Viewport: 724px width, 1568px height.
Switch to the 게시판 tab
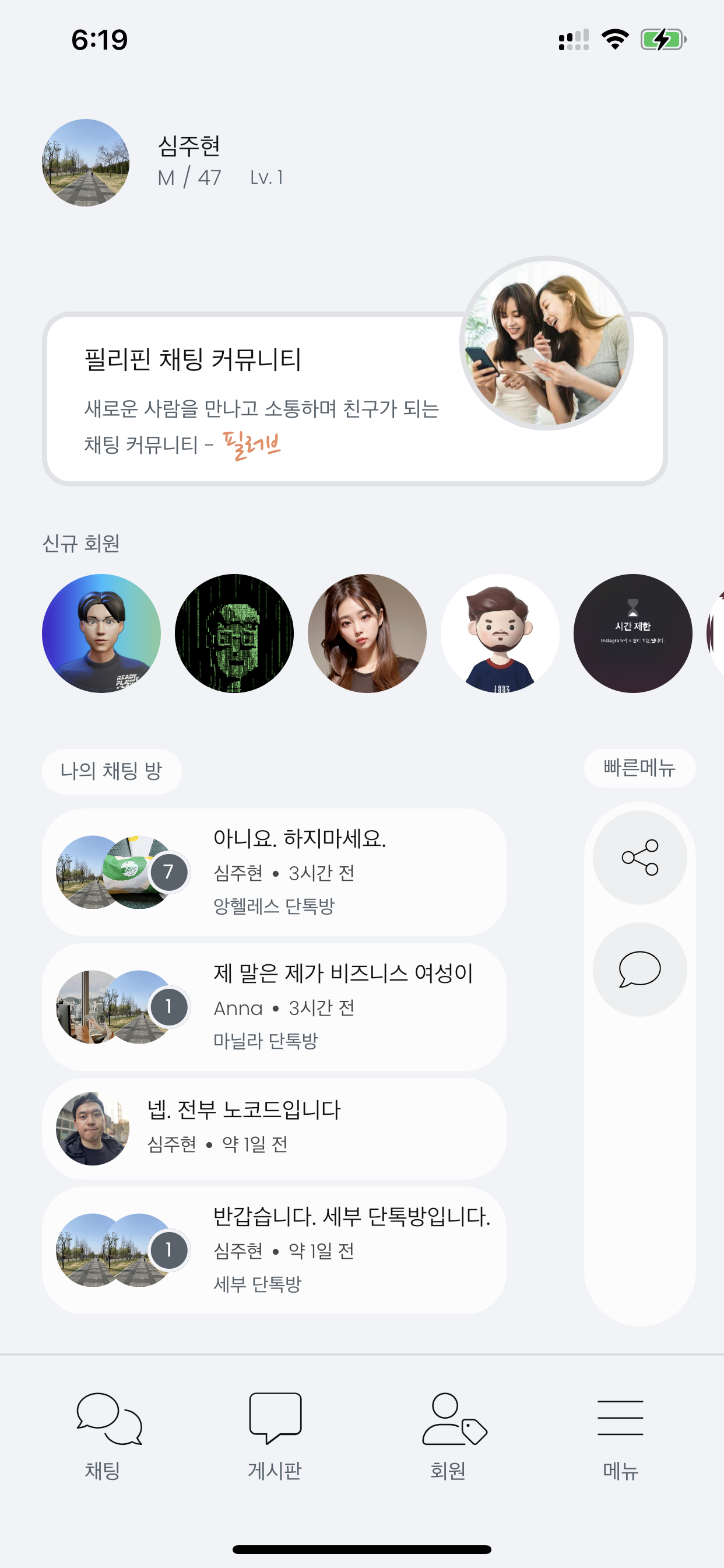pyautogui.click(x=275, y=1436)
